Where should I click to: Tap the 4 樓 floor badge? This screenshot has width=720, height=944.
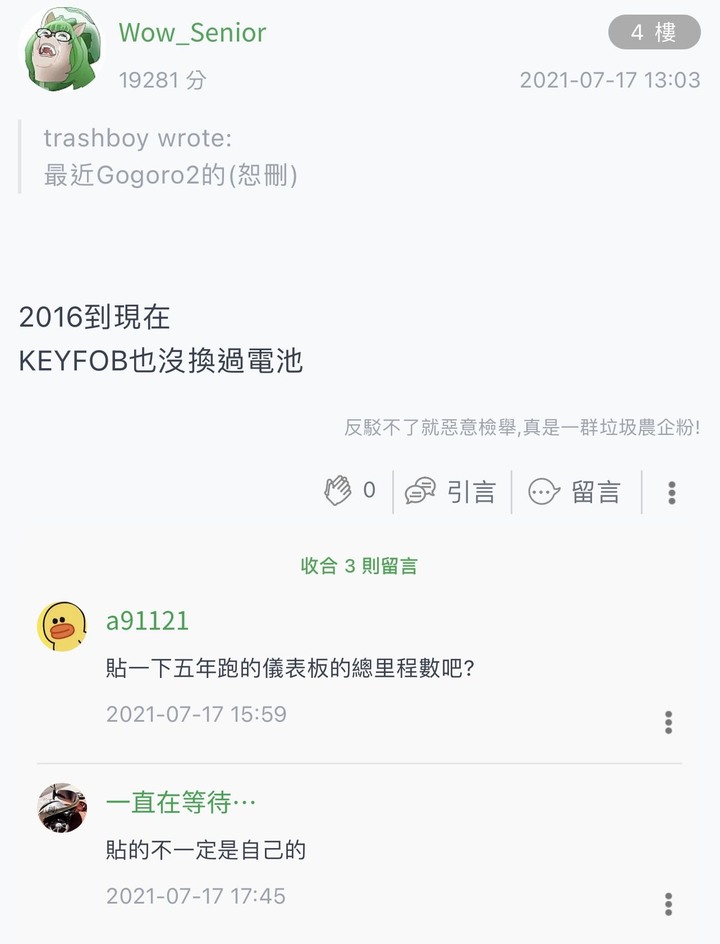coord(654,33)
